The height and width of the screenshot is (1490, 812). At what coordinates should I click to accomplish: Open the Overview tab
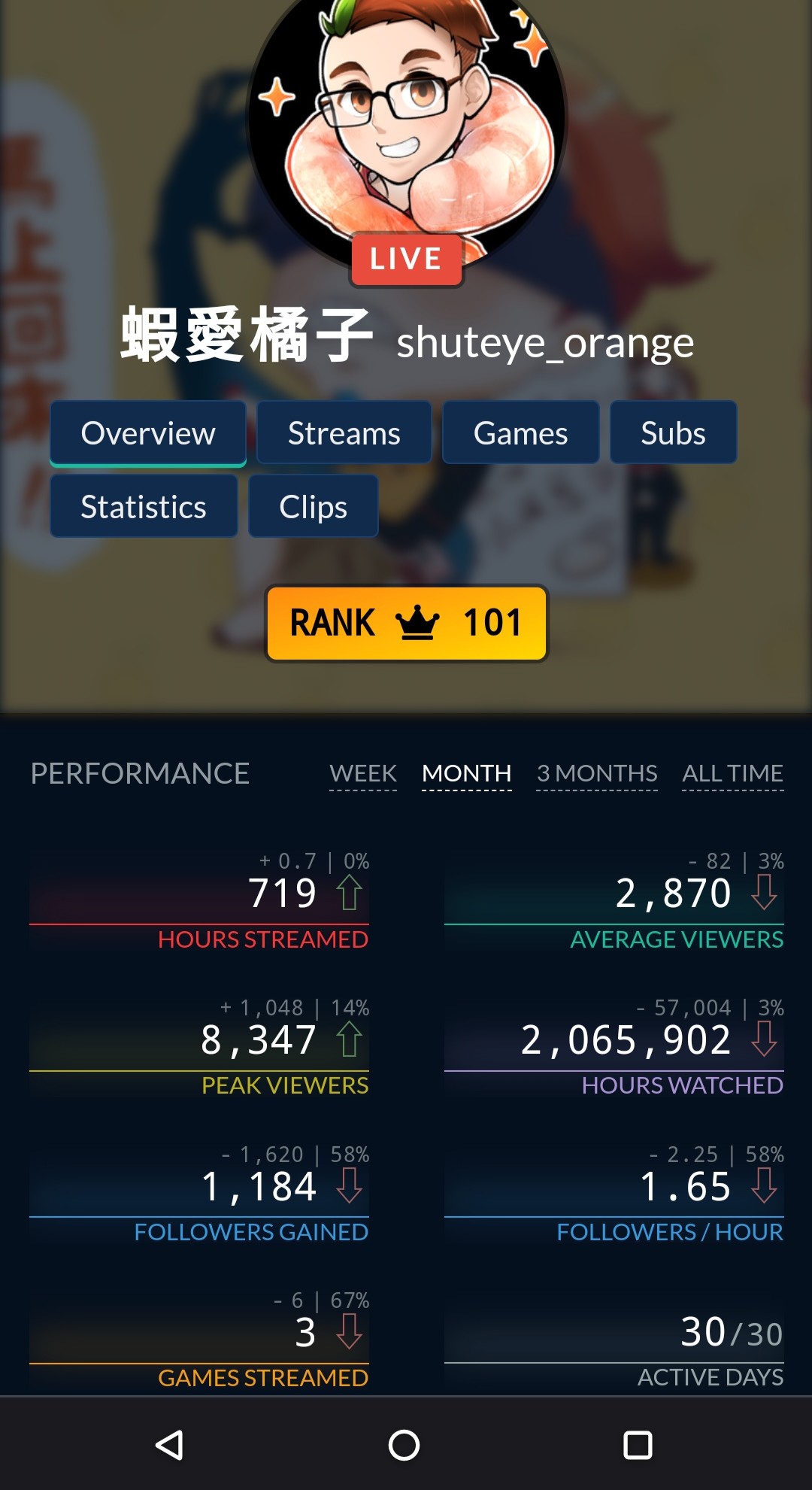point(148,433)
